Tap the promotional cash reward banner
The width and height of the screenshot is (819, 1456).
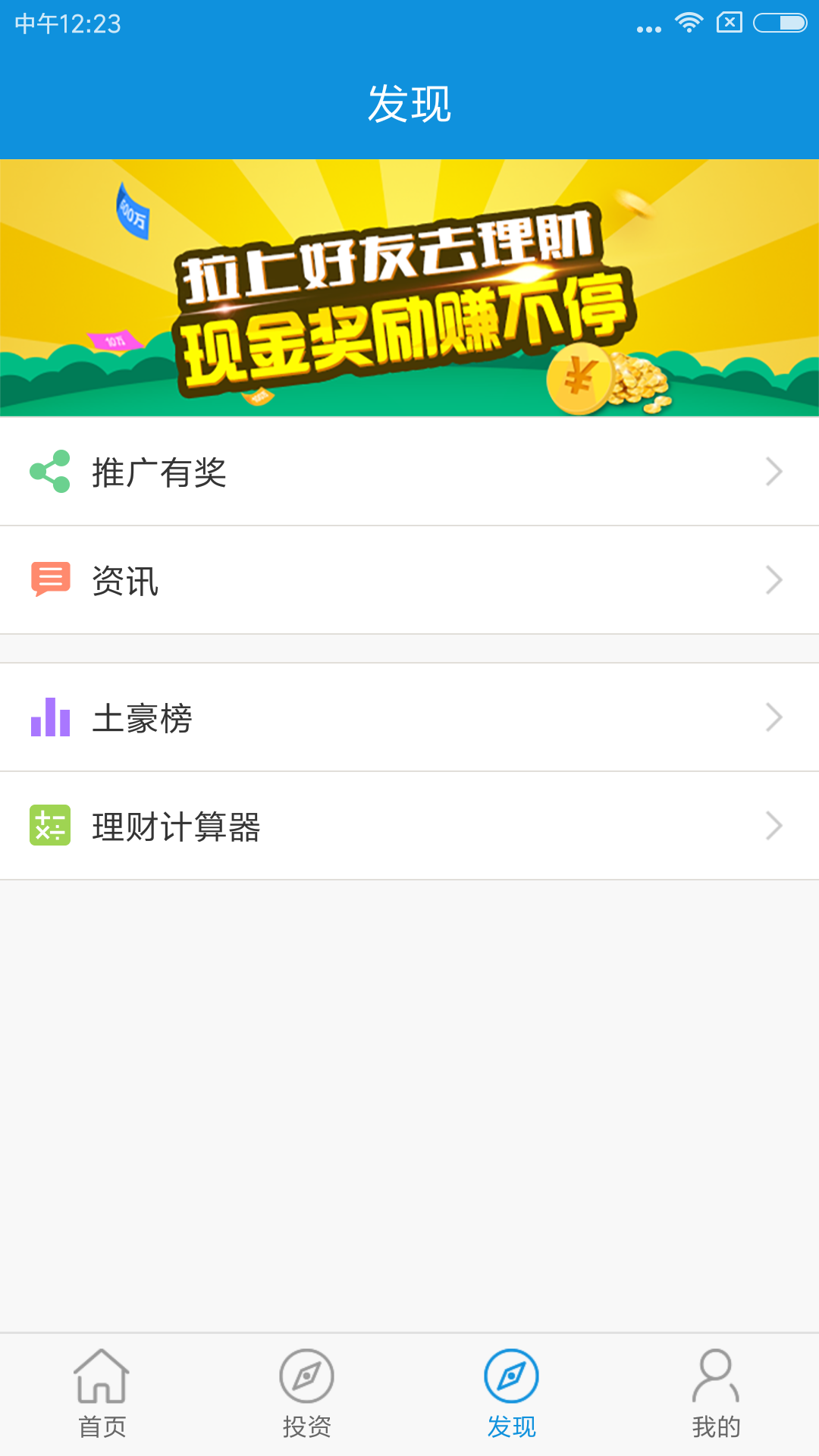pyautogui.click(x=409, y=287)
